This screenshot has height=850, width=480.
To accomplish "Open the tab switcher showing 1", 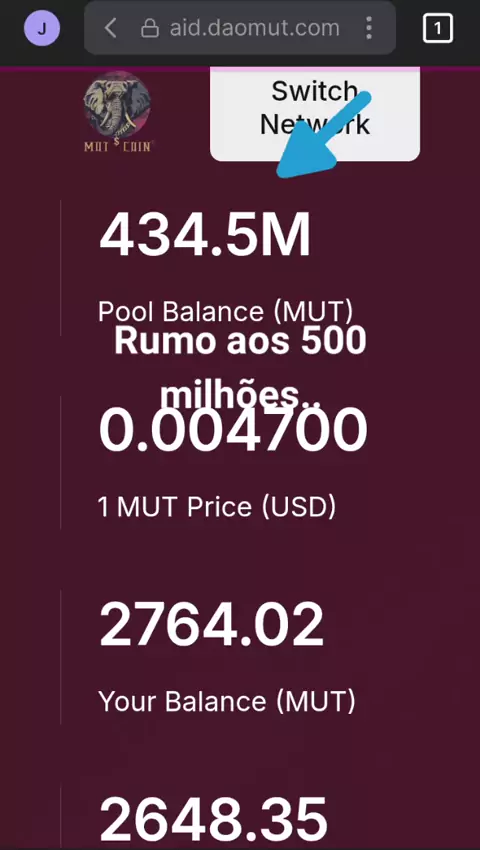I will tap(437, 28).
